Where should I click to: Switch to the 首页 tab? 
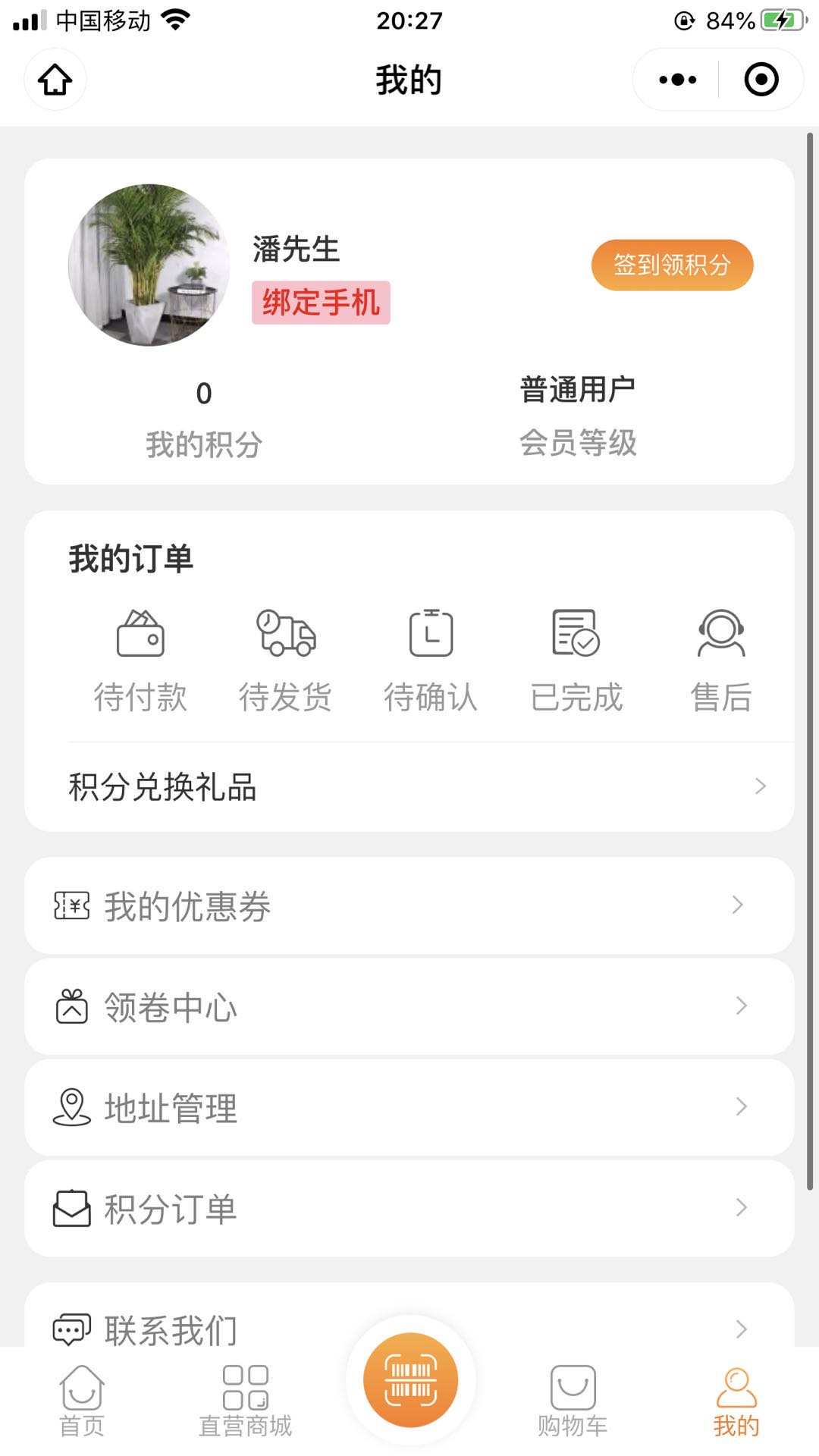tap(82, 1401)
